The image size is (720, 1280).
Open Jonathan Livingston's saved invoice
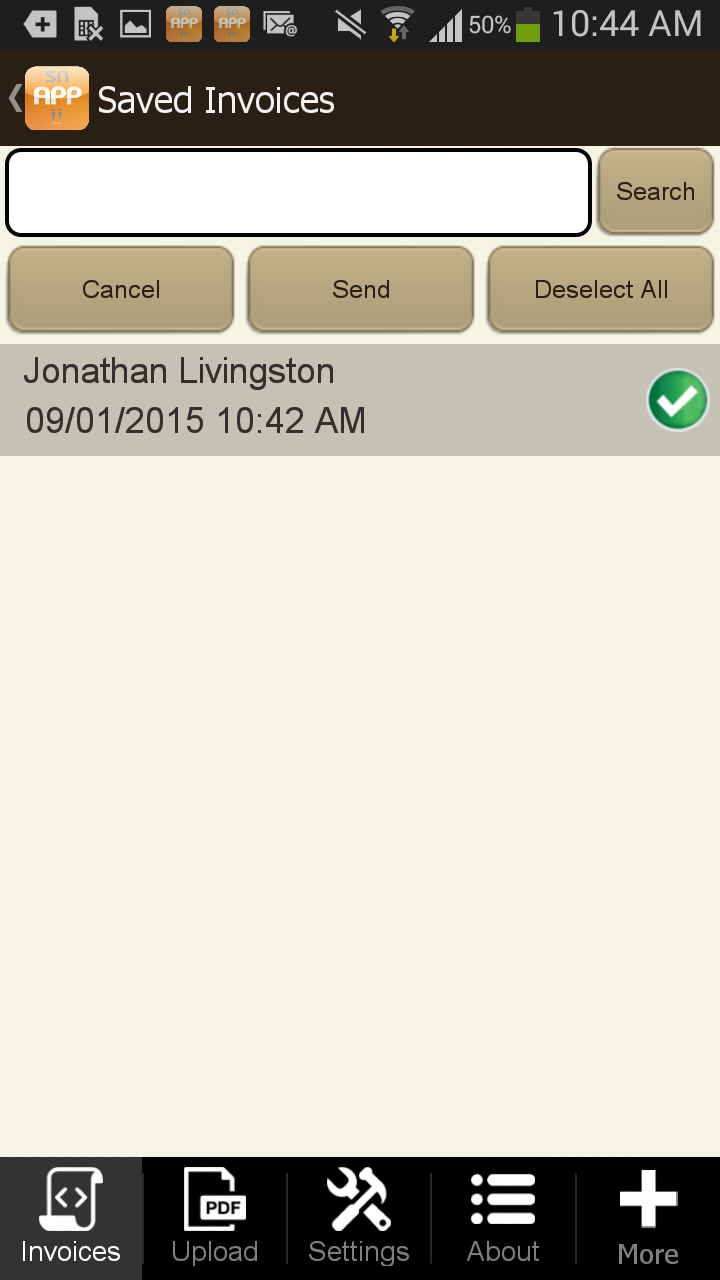(300, 398)
